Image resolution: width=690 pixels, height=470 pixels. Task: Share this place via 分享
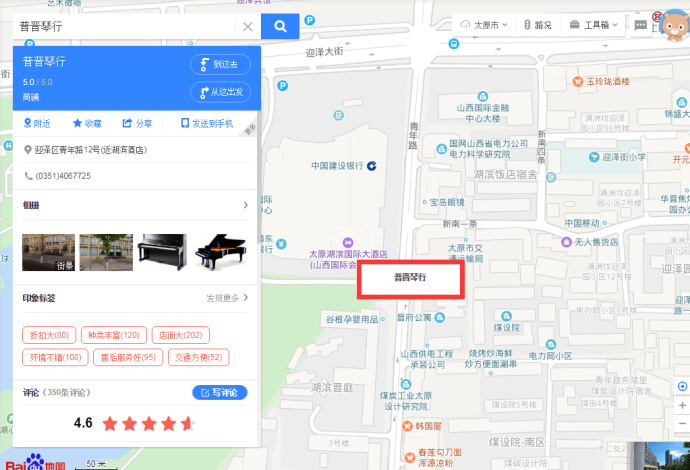[138, 123]
